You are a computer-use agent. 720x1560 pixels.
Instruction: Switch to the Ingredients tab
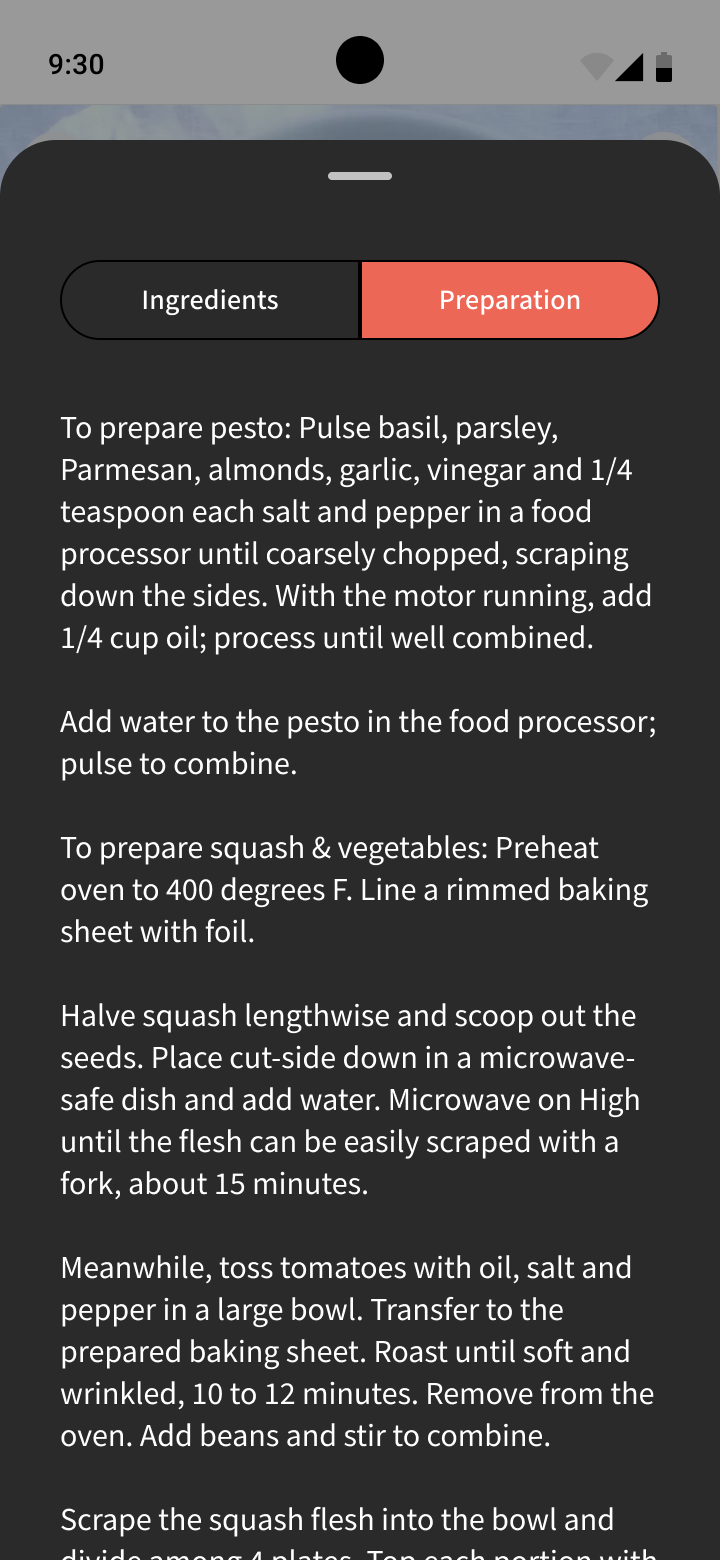click(x=210, y=300)
